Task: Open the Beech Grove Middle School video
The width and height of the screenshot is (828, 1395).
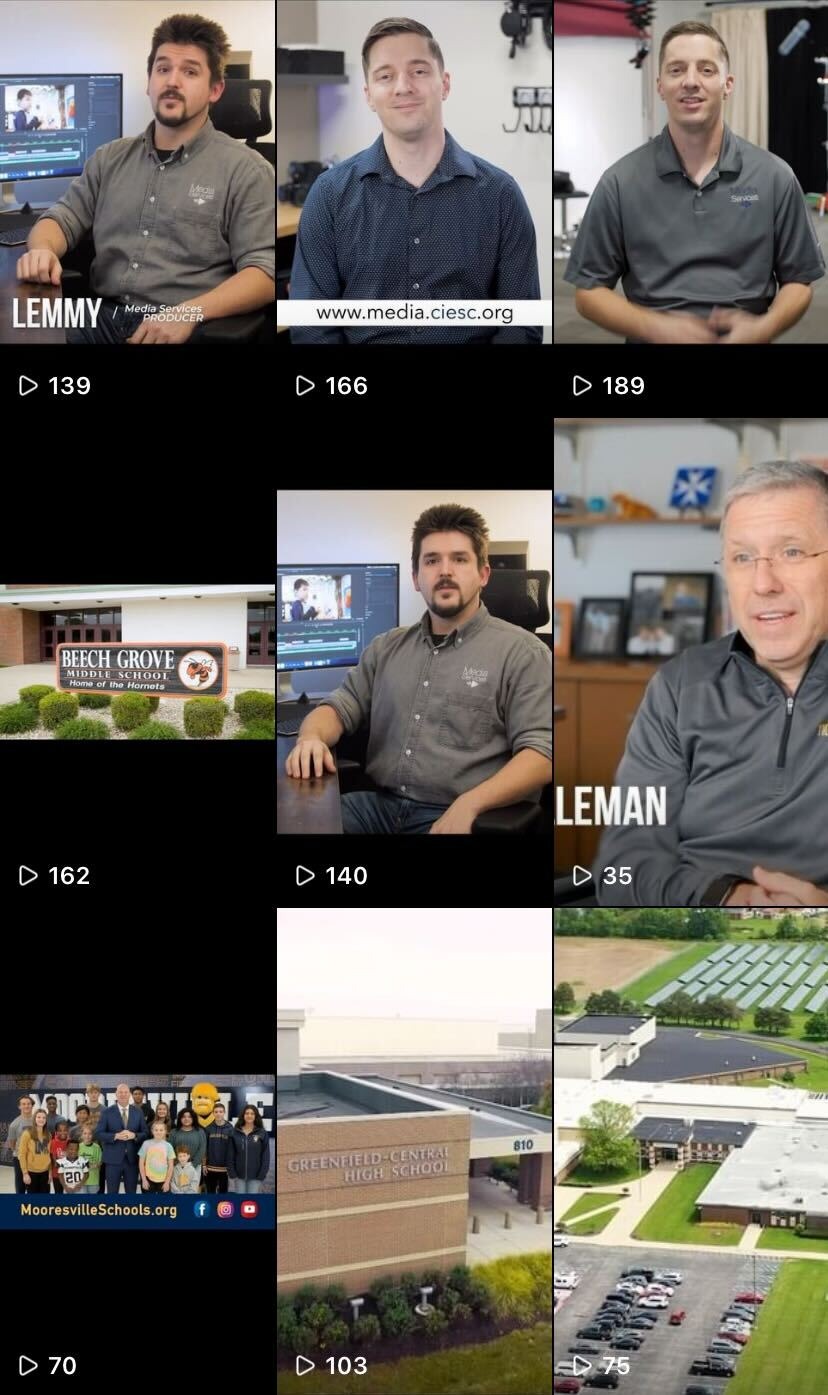Action: 137,662
